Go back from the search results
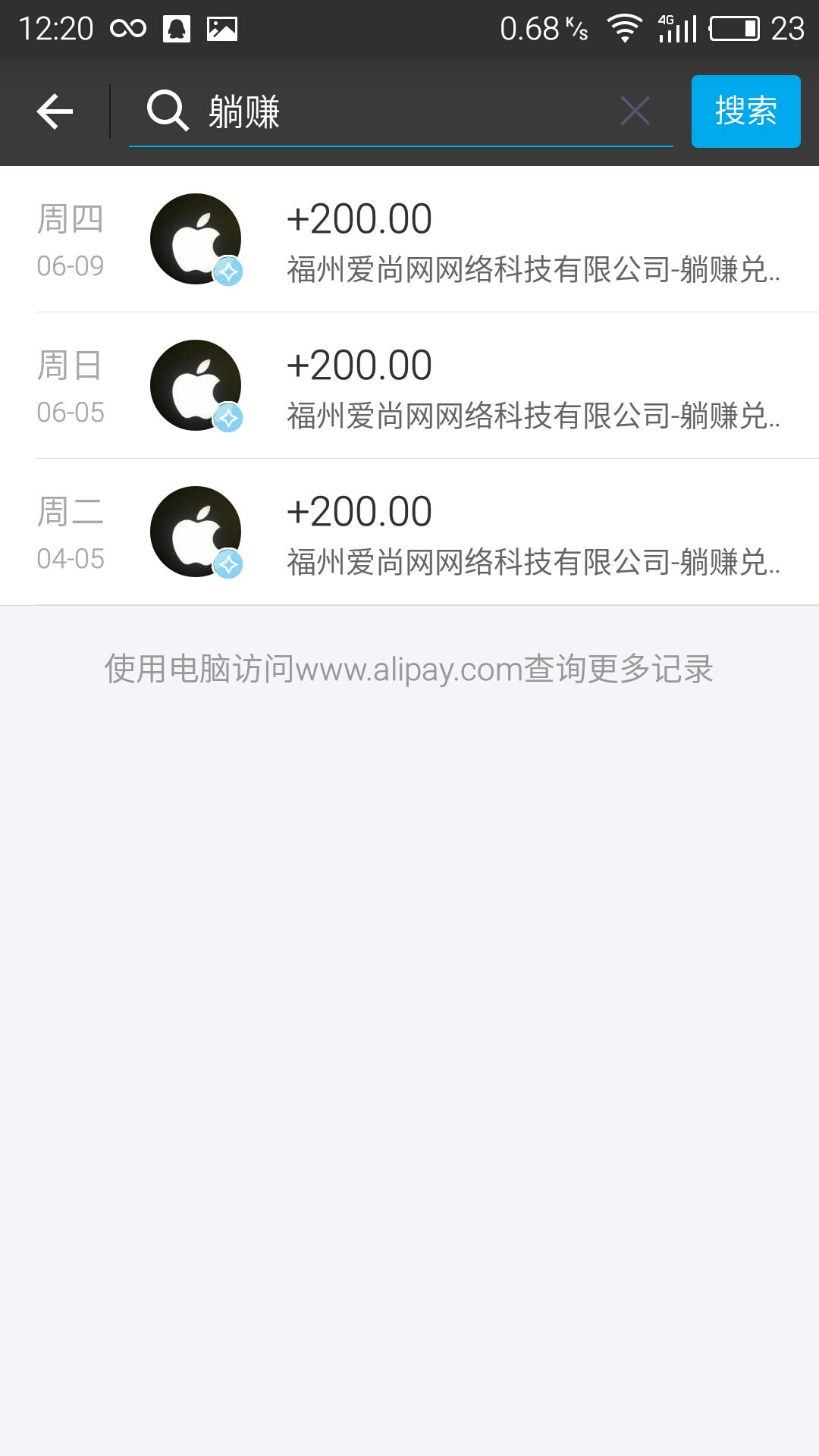This screenshot has height=1456, width=819. pyautogui.click(x=55, y=112)
